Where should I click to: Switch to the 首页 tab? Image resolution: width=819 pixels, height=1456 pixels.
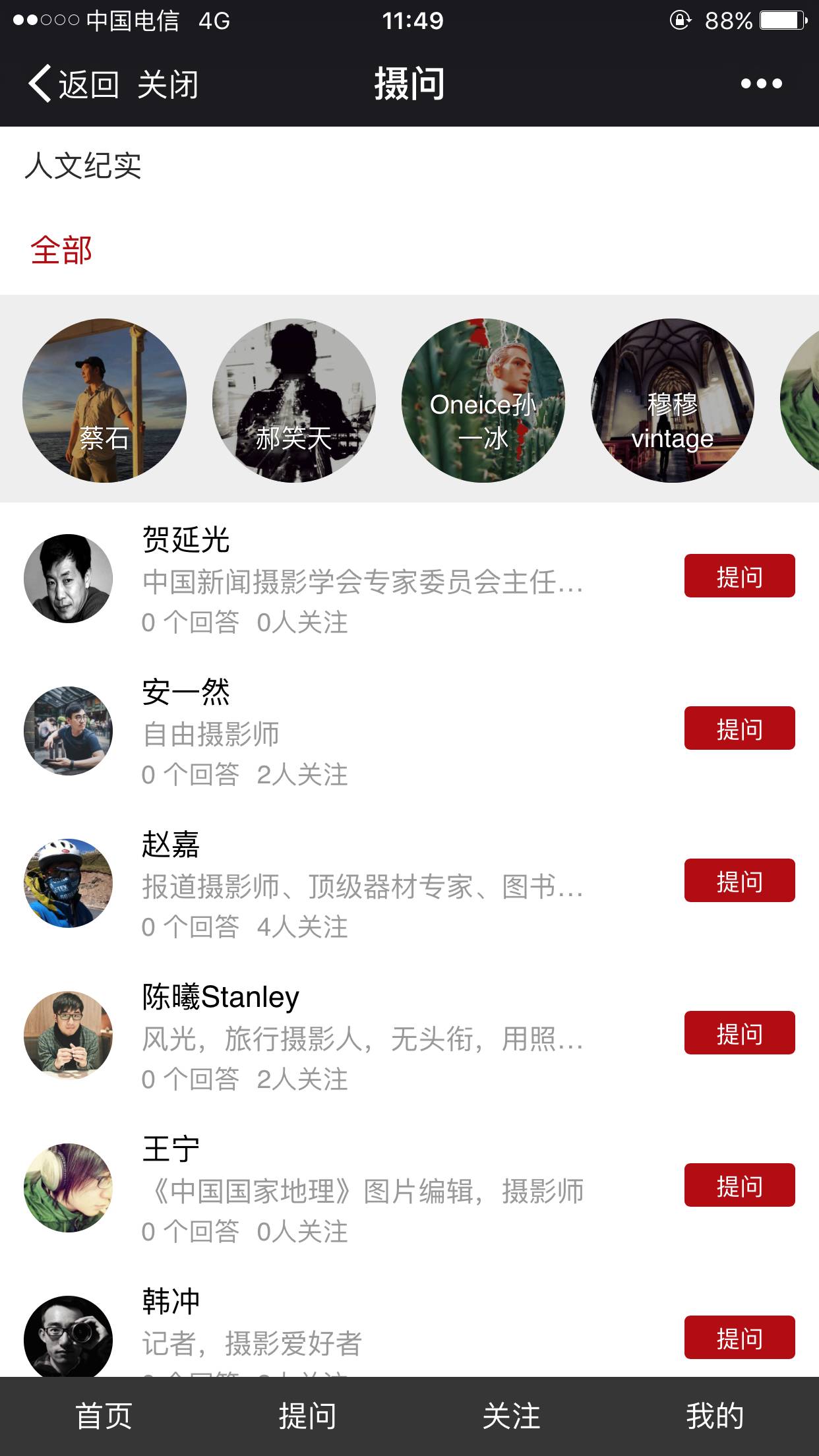tap(104, 1416)
